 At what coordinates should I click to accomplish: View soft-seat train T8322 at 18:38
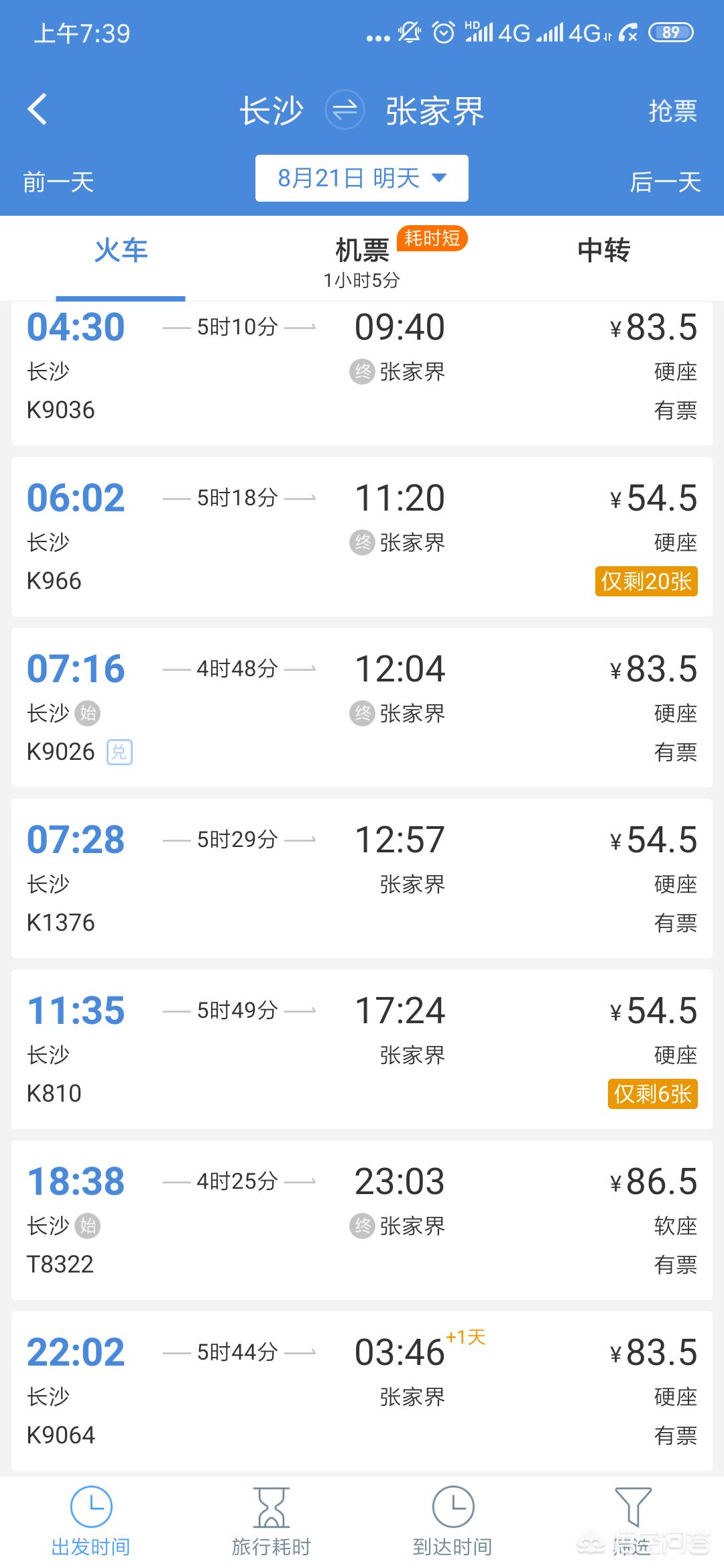(x=362, y=1220)
